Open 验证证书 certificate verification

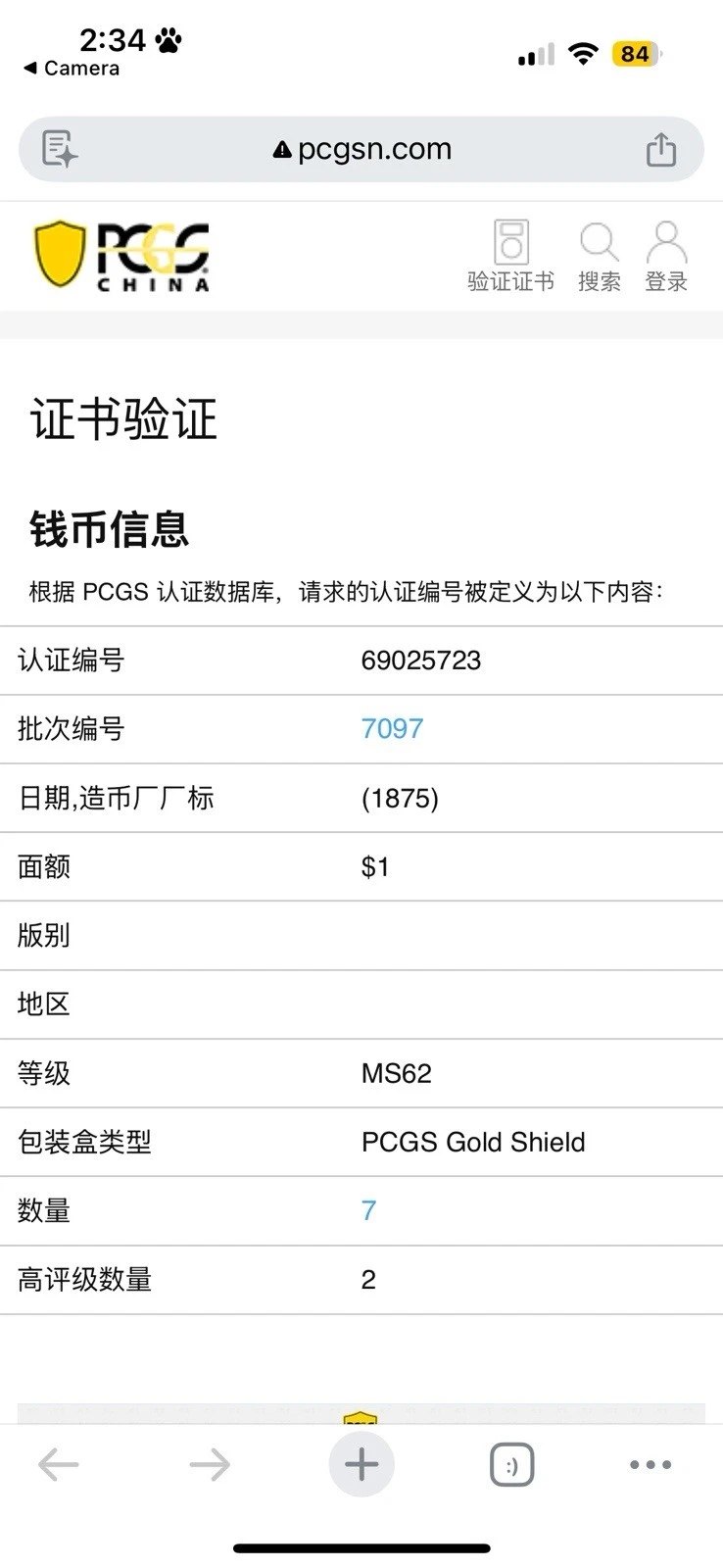coord(510,257)
